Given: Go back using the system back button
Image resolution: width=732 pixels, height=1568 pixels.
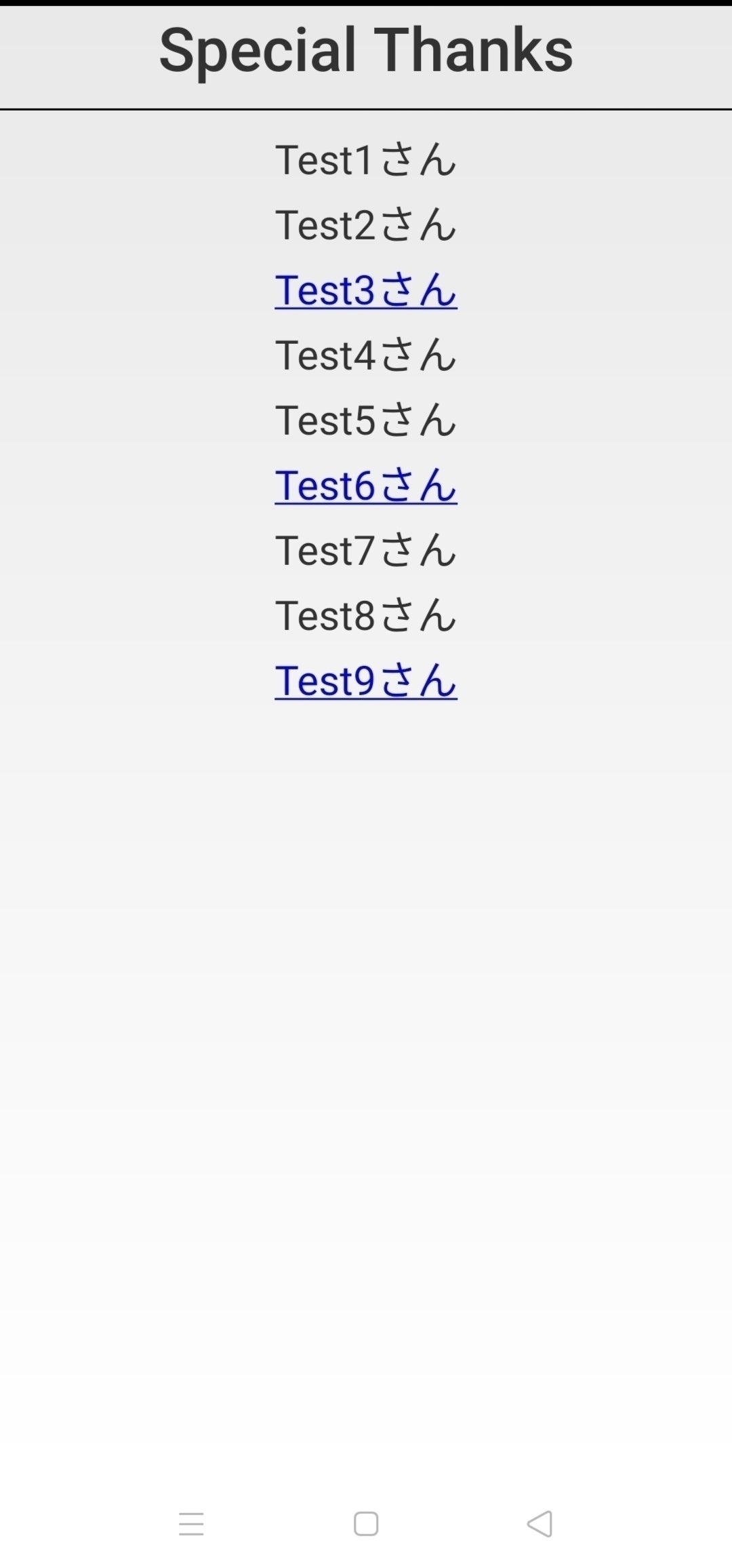Looking at the screenshot, I should [x=540, y=1524].
